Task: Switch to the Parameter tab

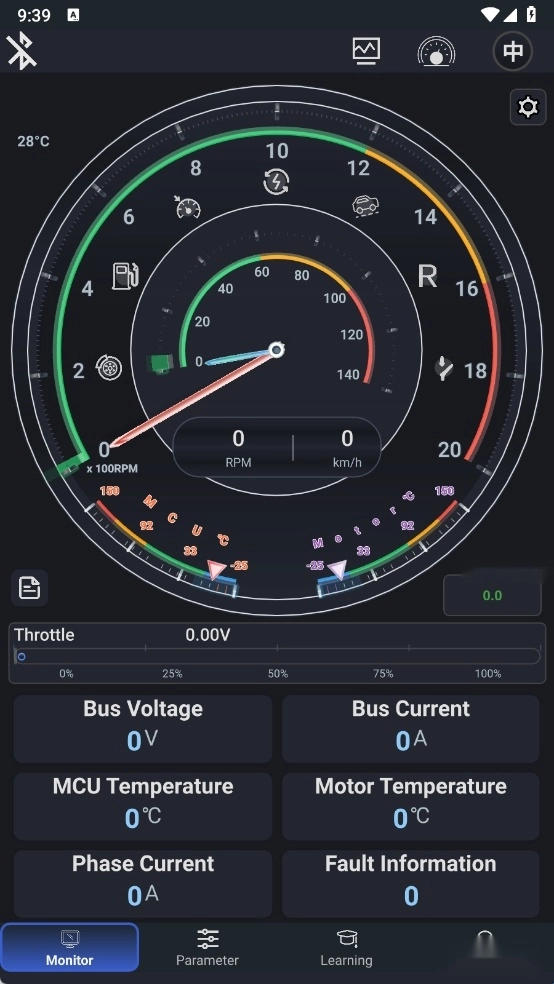Action: [208, 948]
